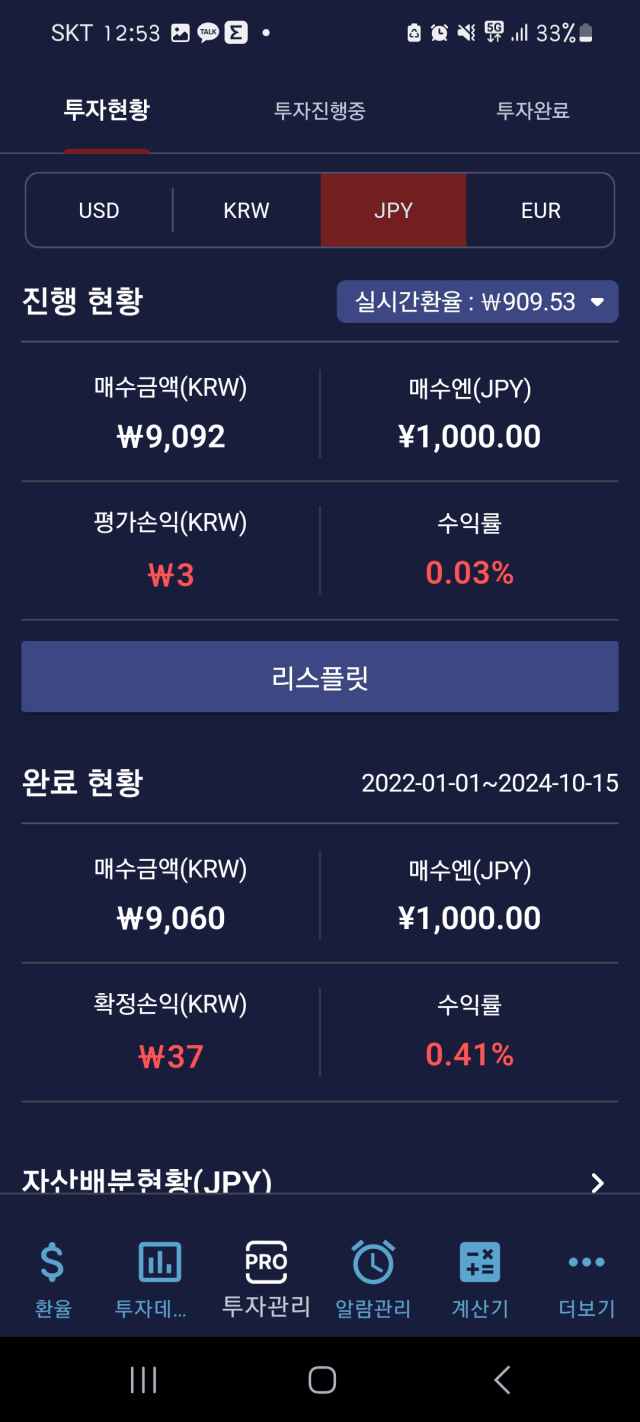The image size is (640, 1422).
Task: Switch to the 투자진행중 tab
Action: tap(320, 111)
